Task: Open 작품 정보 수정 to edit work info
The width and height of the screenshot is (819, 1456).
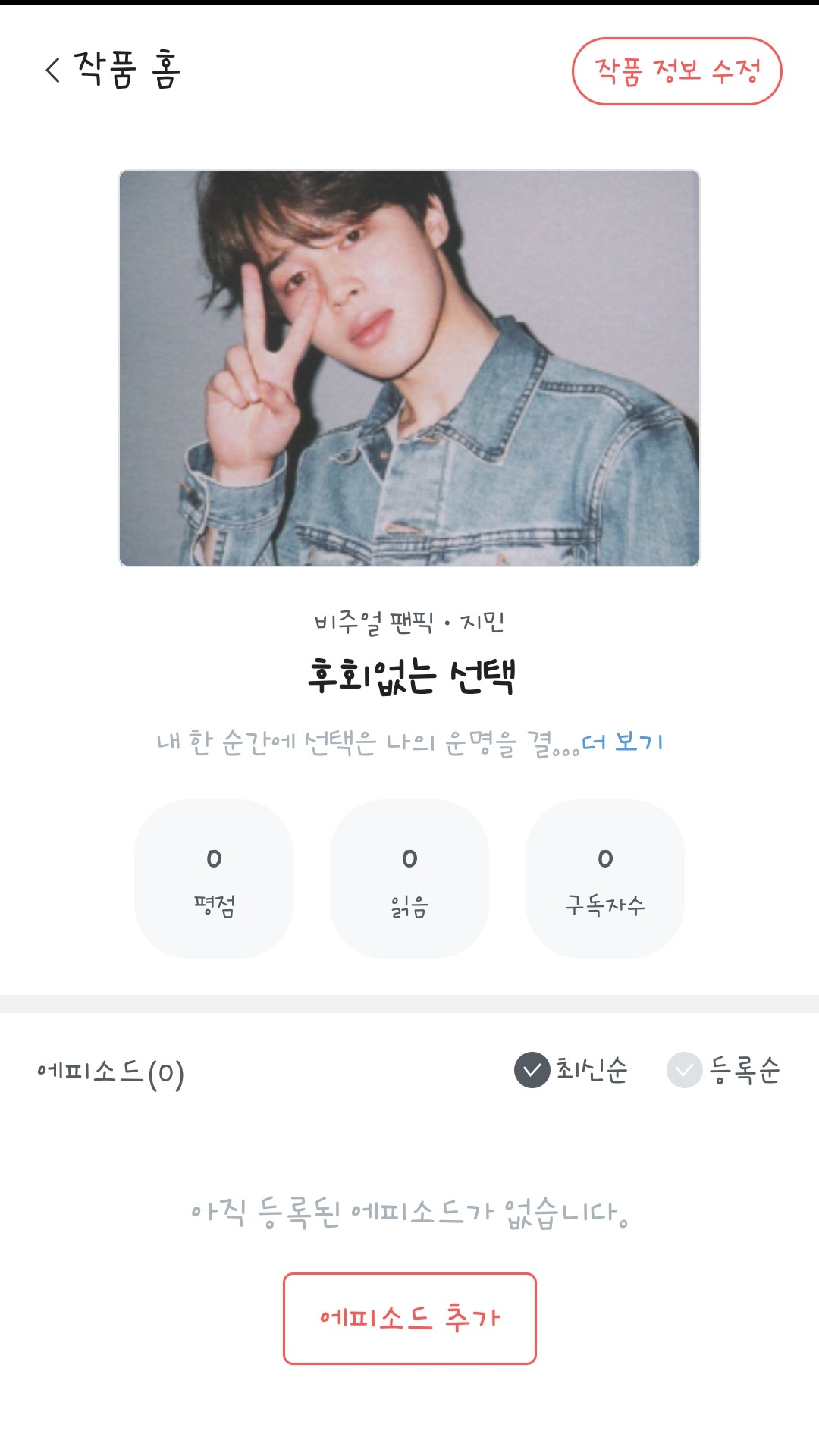Action: click(x=676, y=71)
